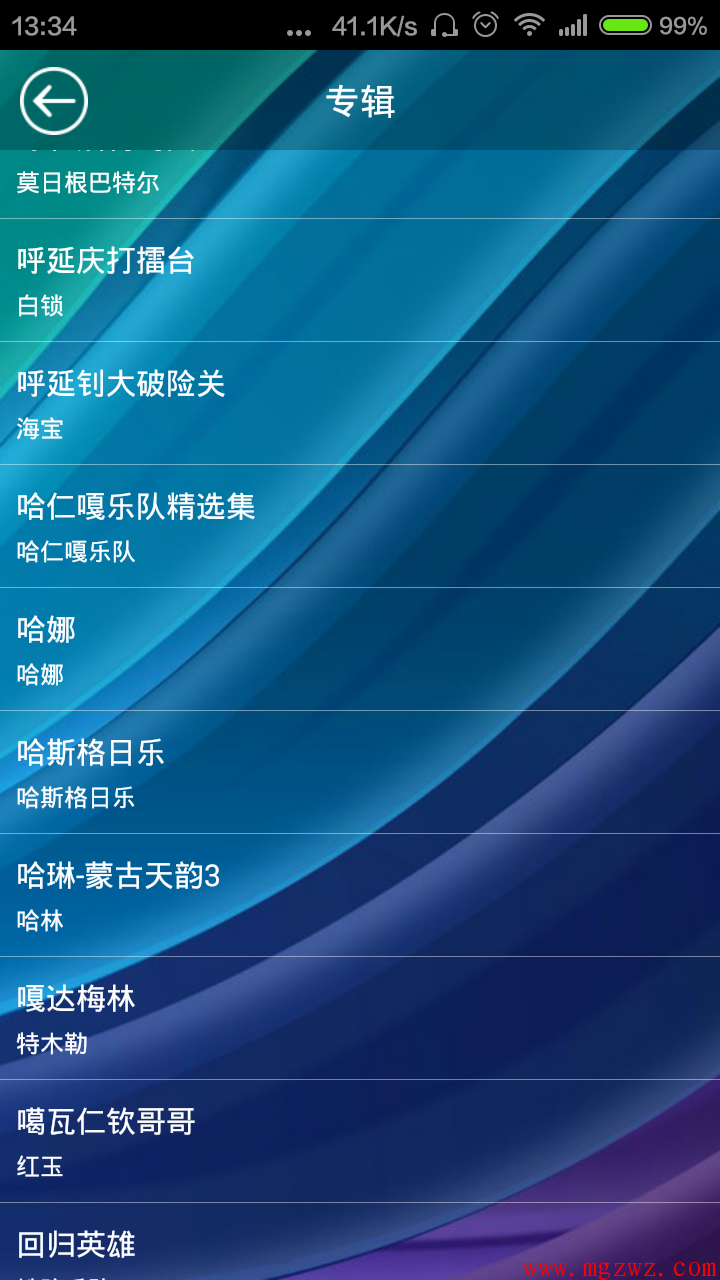Open the album 呼延庆打擂台

tap(360, 281)
